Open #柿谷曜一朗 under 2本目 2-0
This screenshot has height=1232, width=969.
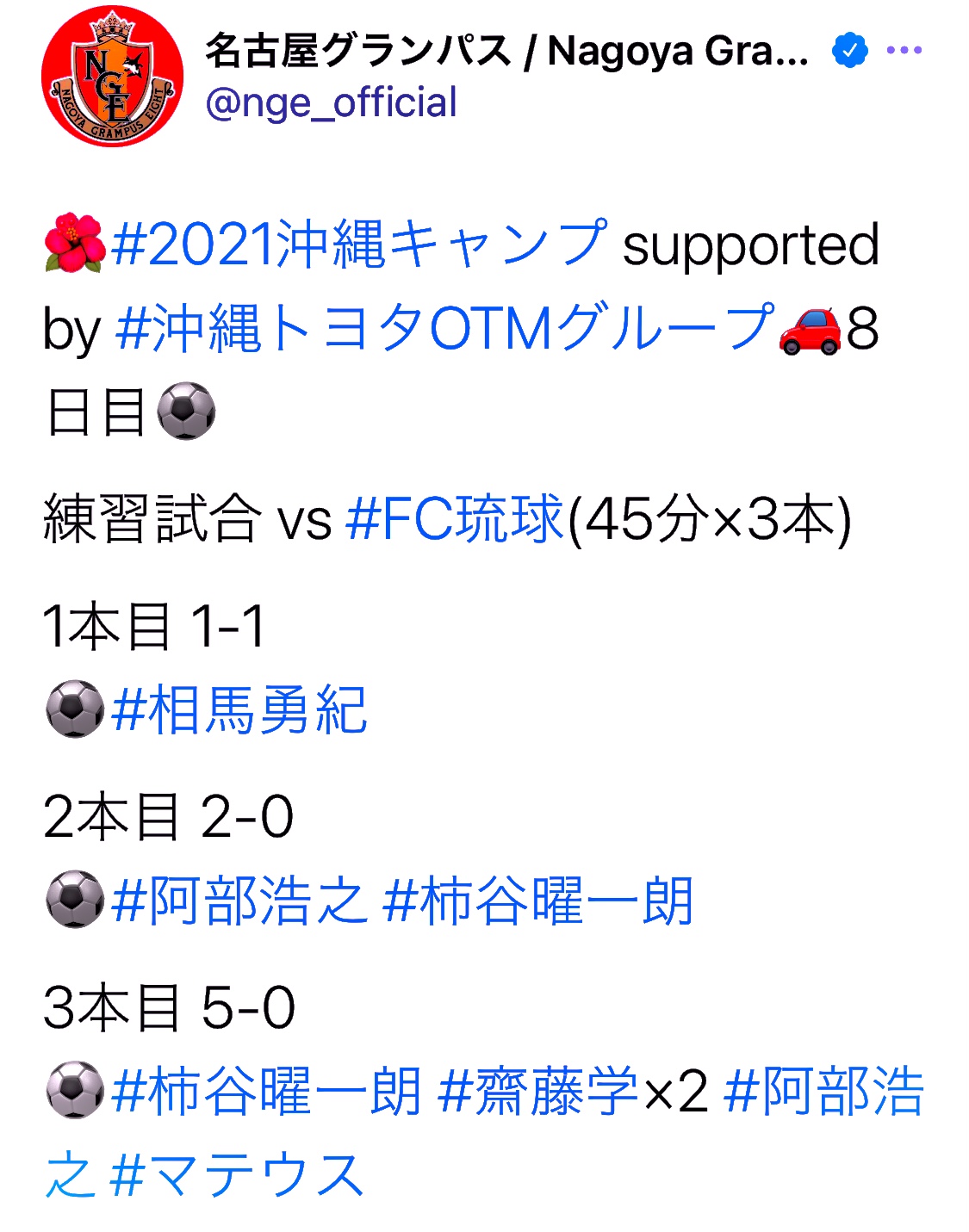click(x=537, y=901)
